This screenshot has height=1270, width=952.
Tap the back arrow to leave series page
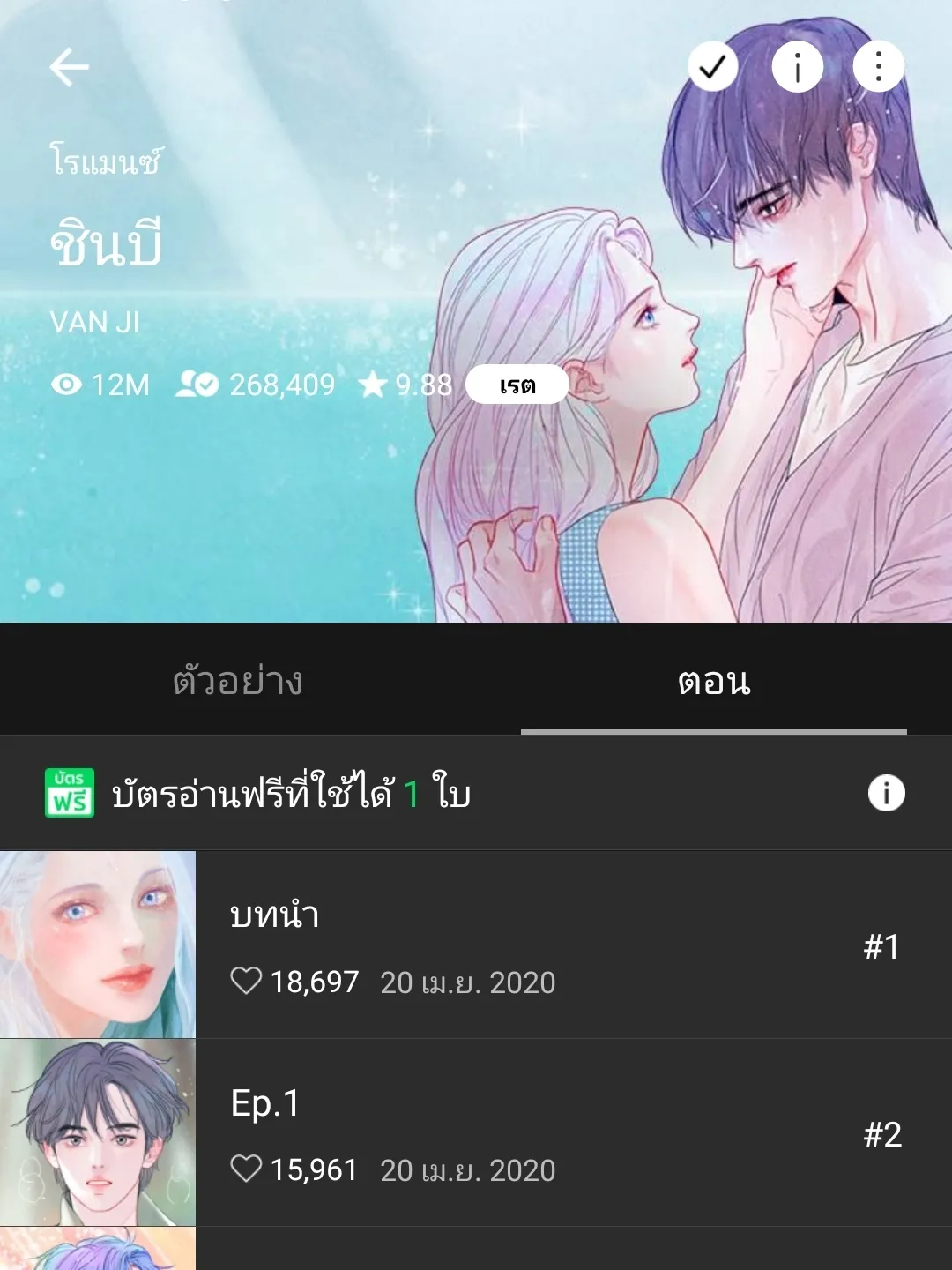tap(69, 66)
